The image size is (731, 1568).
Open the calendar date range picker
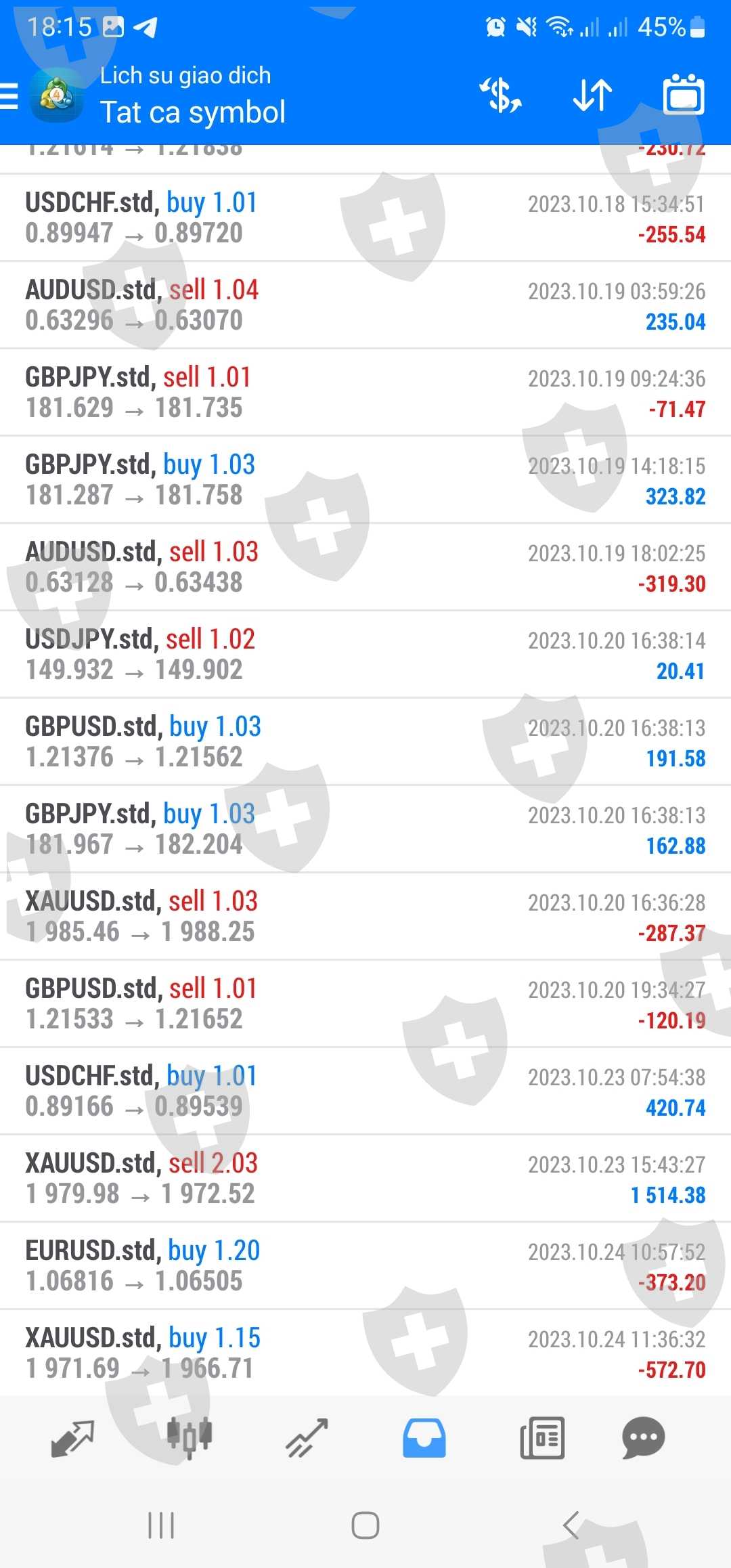tap(684, 95)
